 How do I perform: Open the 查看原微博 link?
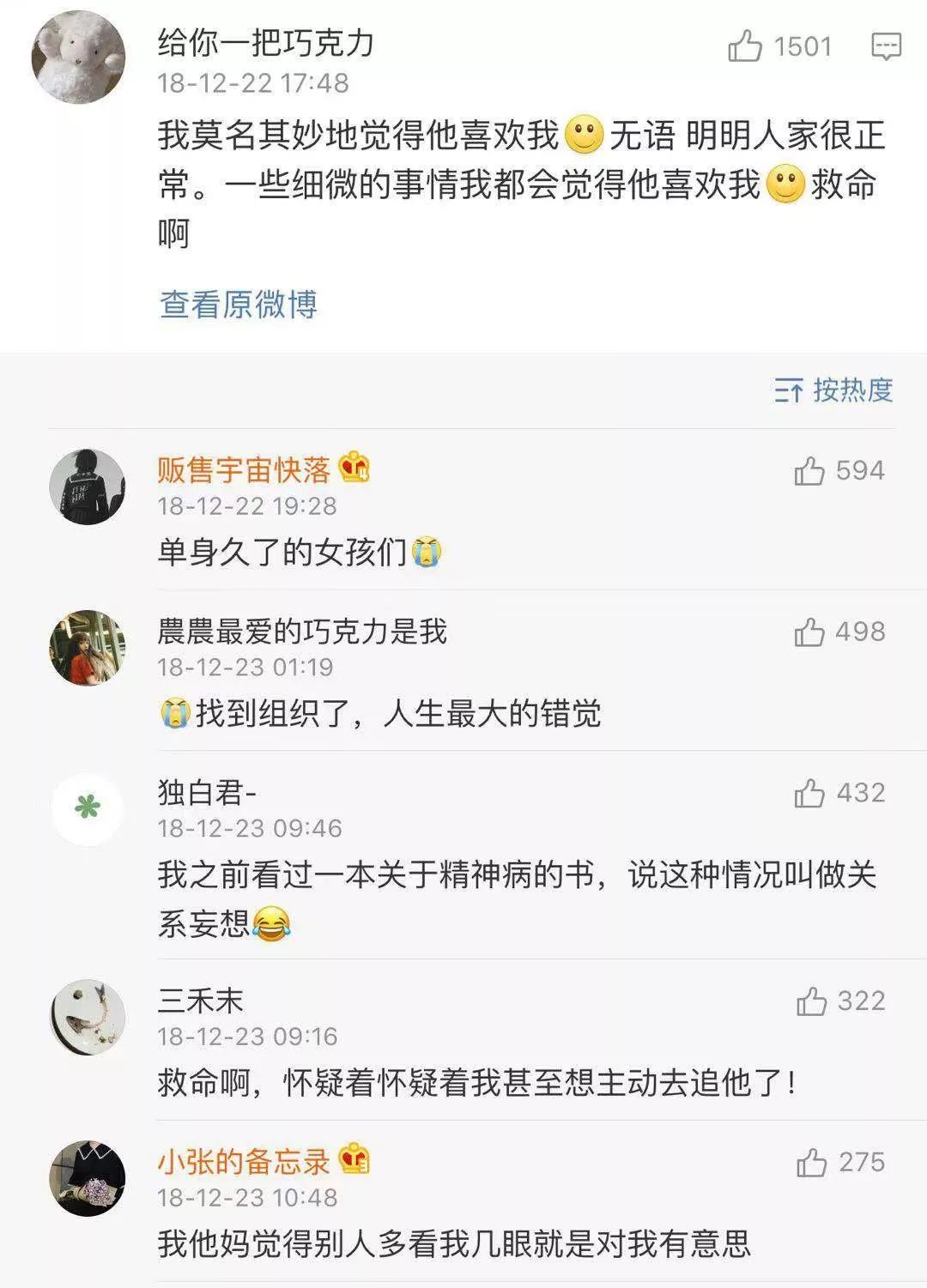coord(239,304)
